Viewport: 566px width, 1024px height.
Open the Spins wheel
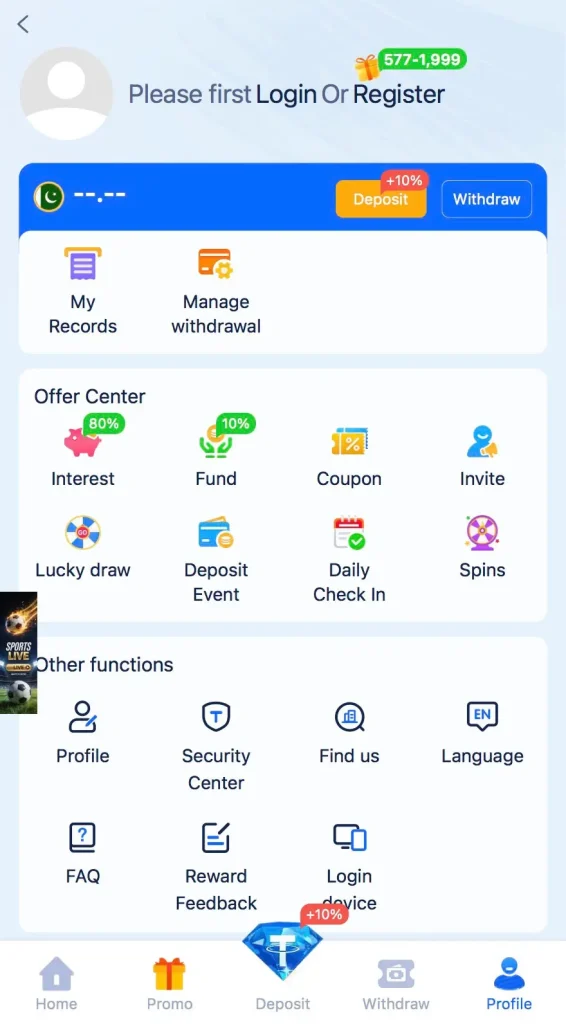click(x=482, y=547)
